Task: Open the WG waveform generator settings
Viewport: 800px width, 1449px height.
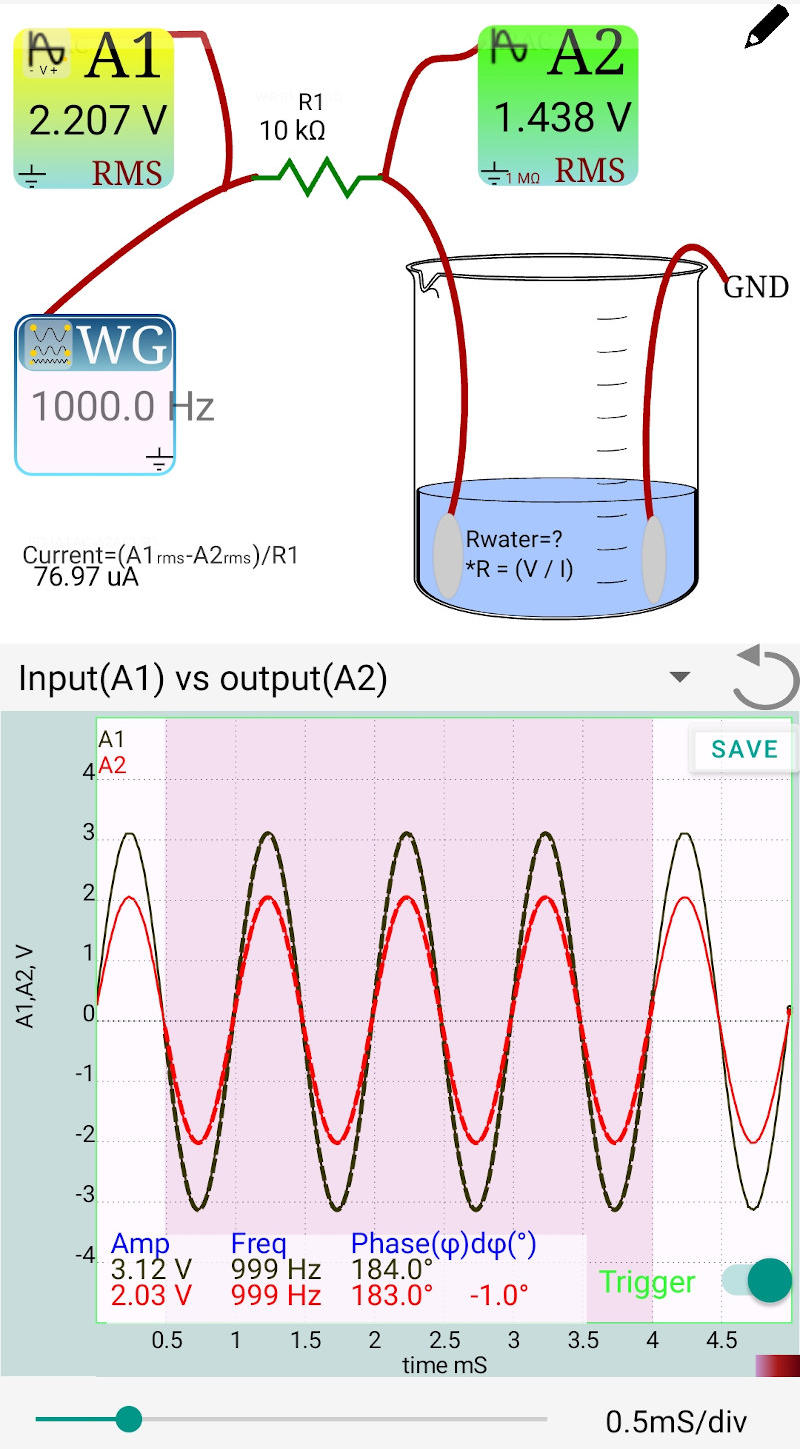Action: click(x=96, y=396)
